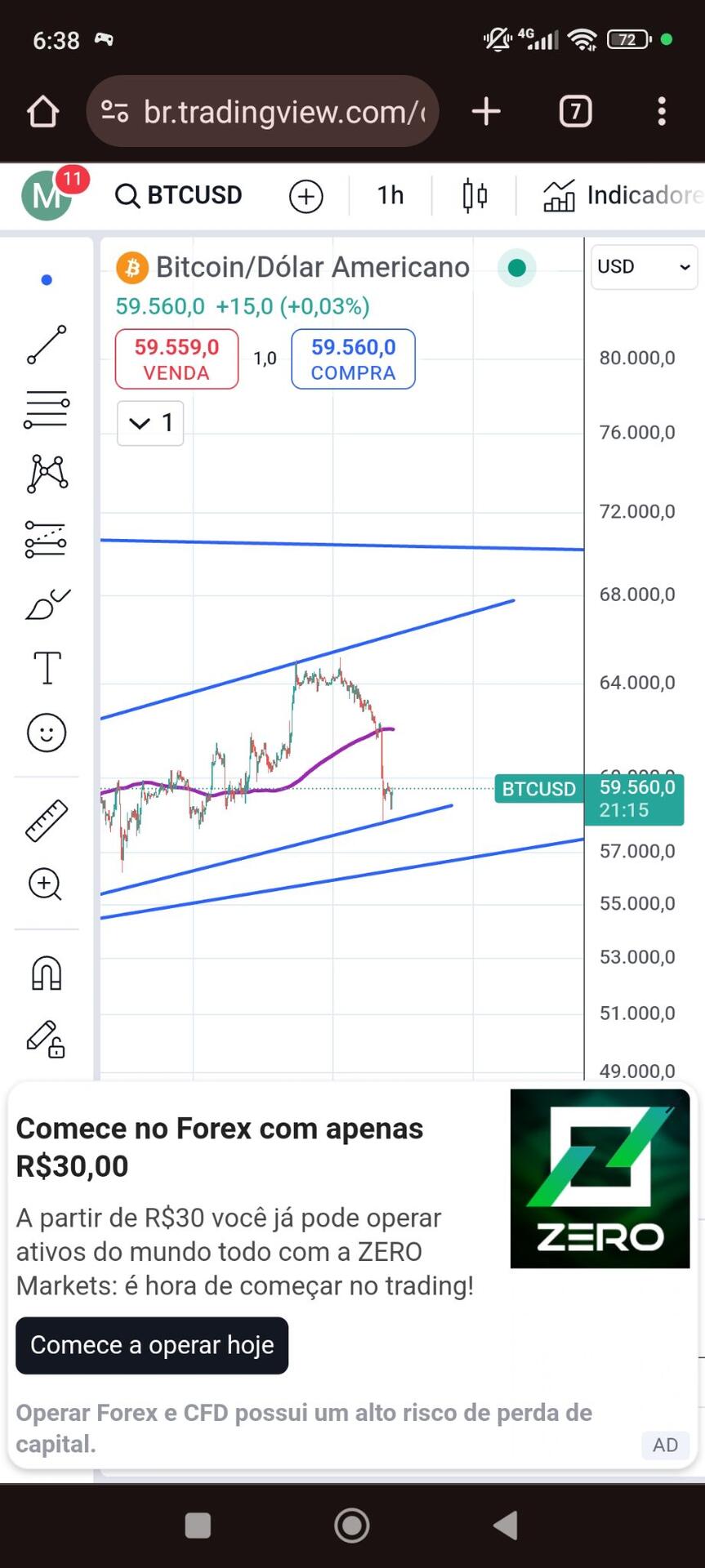Tap the Android back button
Viewport: 705px width, 1568px height.
[x=506, y=1525]
